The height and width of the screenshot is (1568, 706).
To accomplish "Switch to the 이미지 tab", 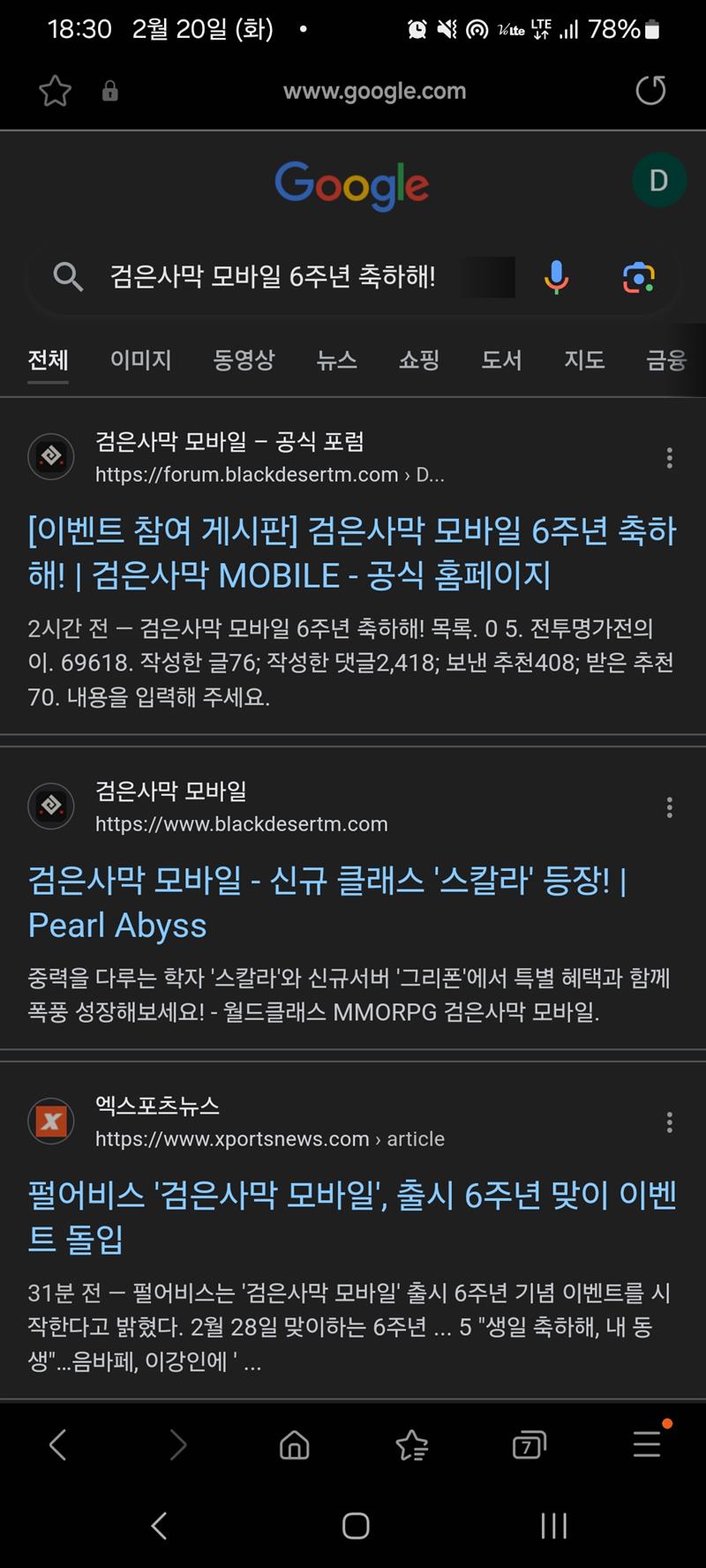I will point(140,360).
